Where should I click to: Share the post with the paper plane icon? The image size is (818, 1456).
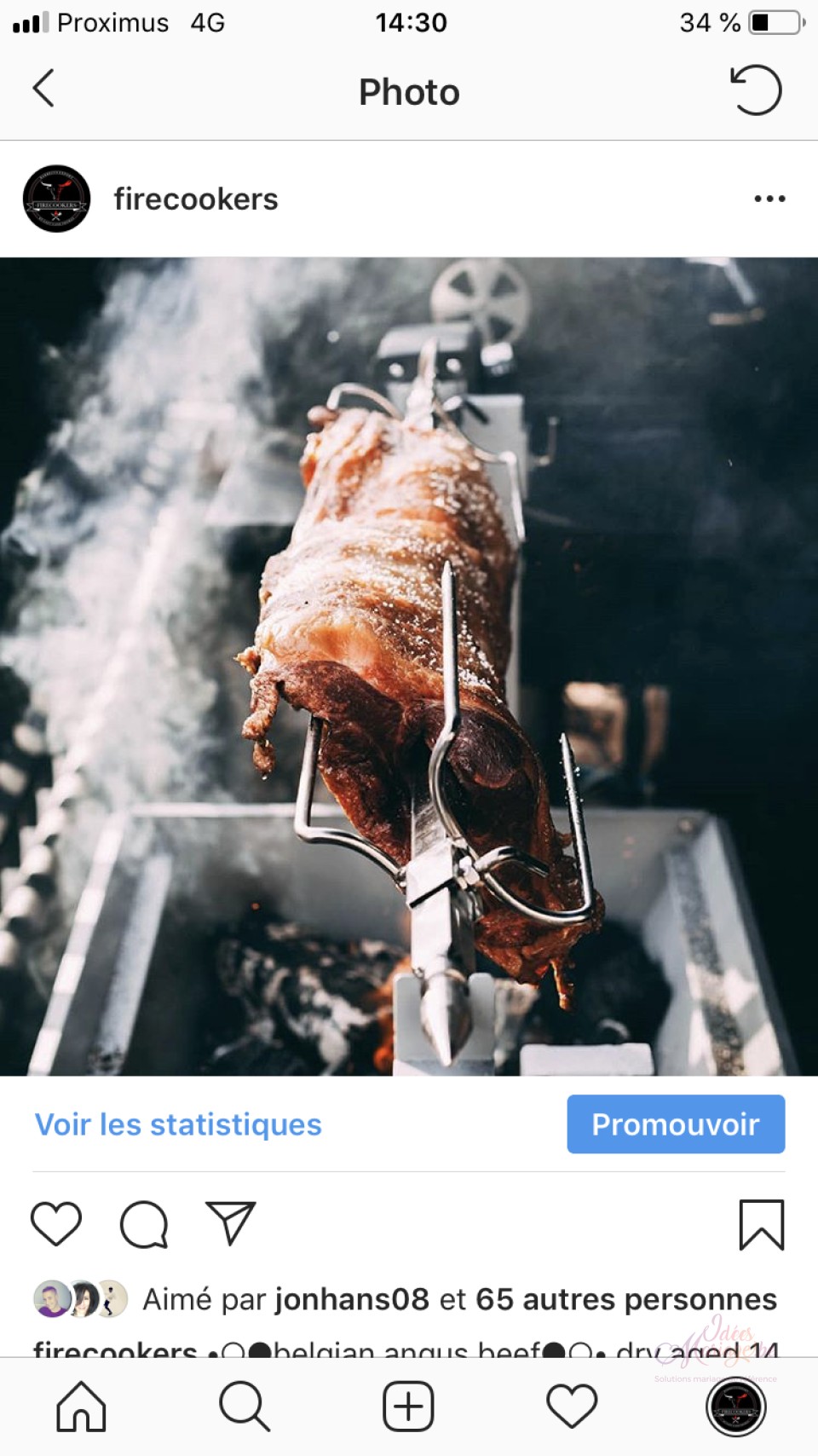(231, 1222)
